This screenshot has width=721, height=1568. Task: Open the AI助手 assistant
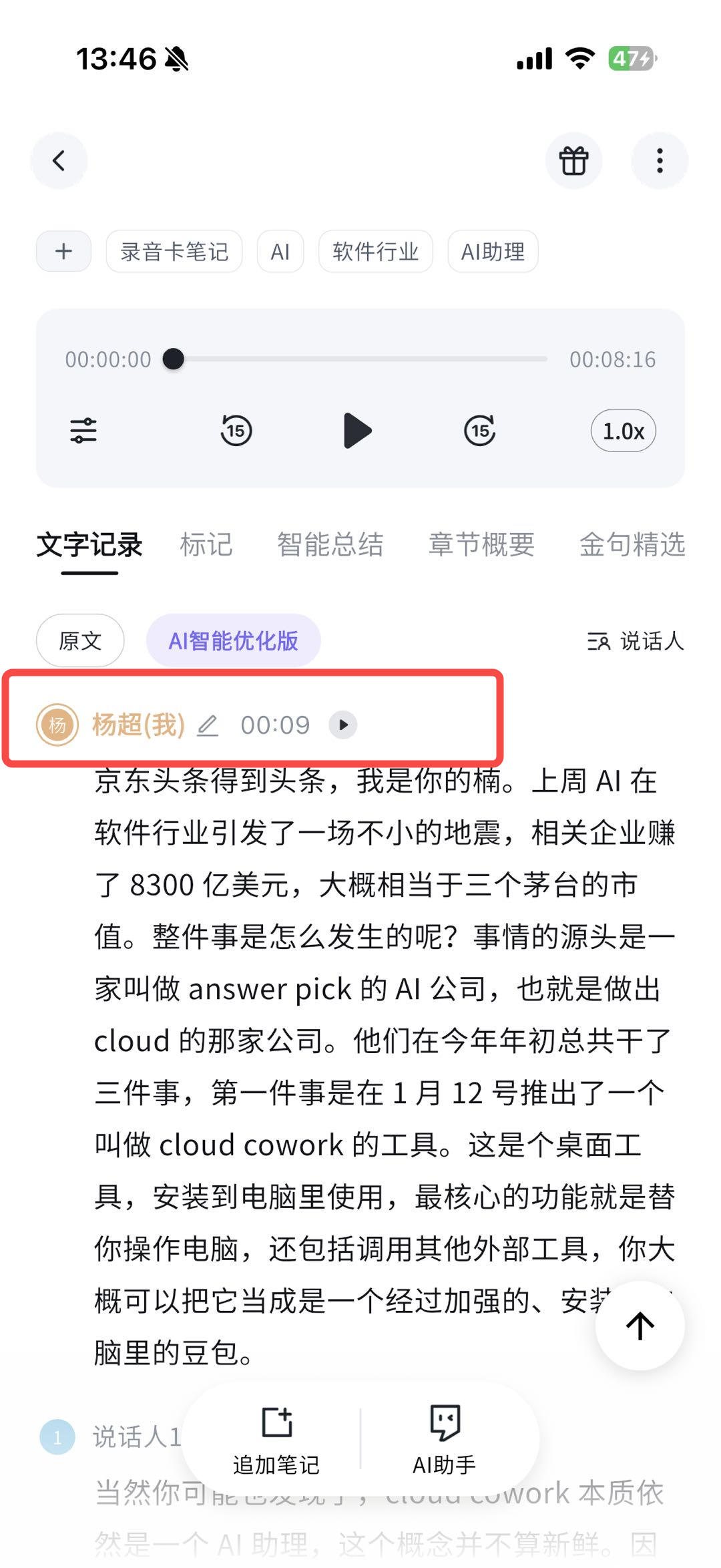pos(445,1436)
